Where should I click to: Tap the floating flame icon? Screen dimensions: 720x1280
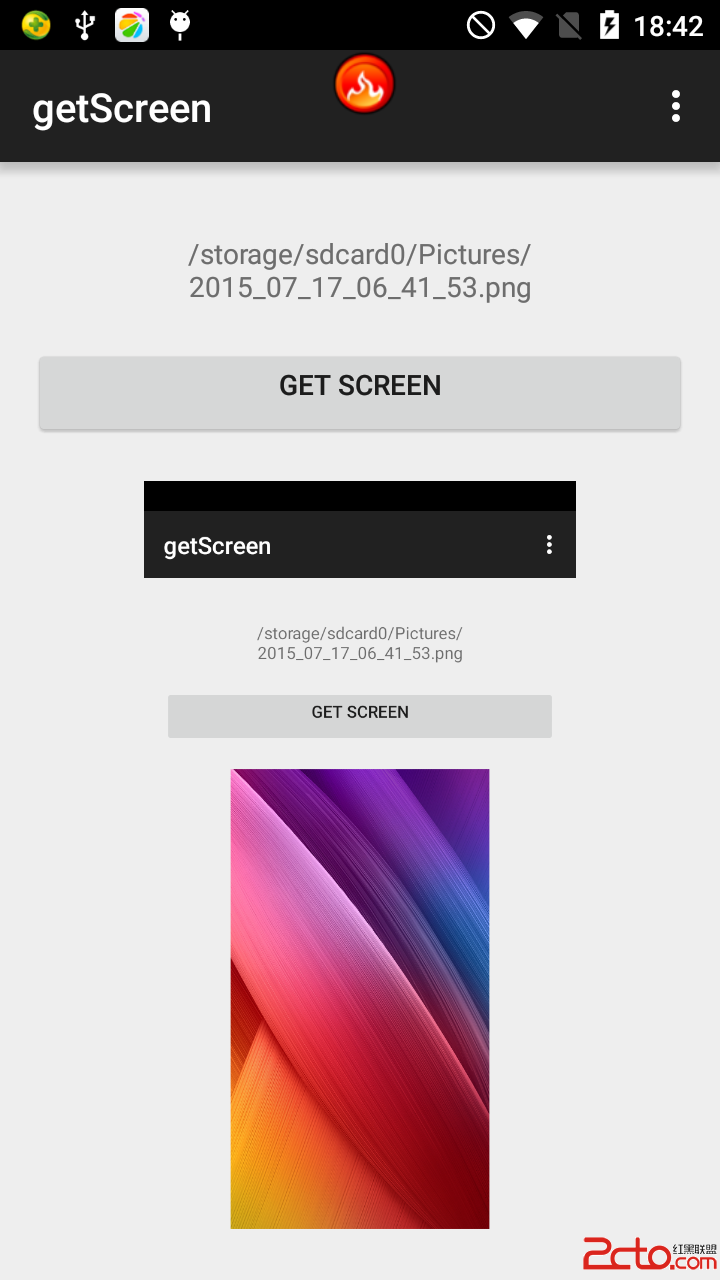point(365,85)
